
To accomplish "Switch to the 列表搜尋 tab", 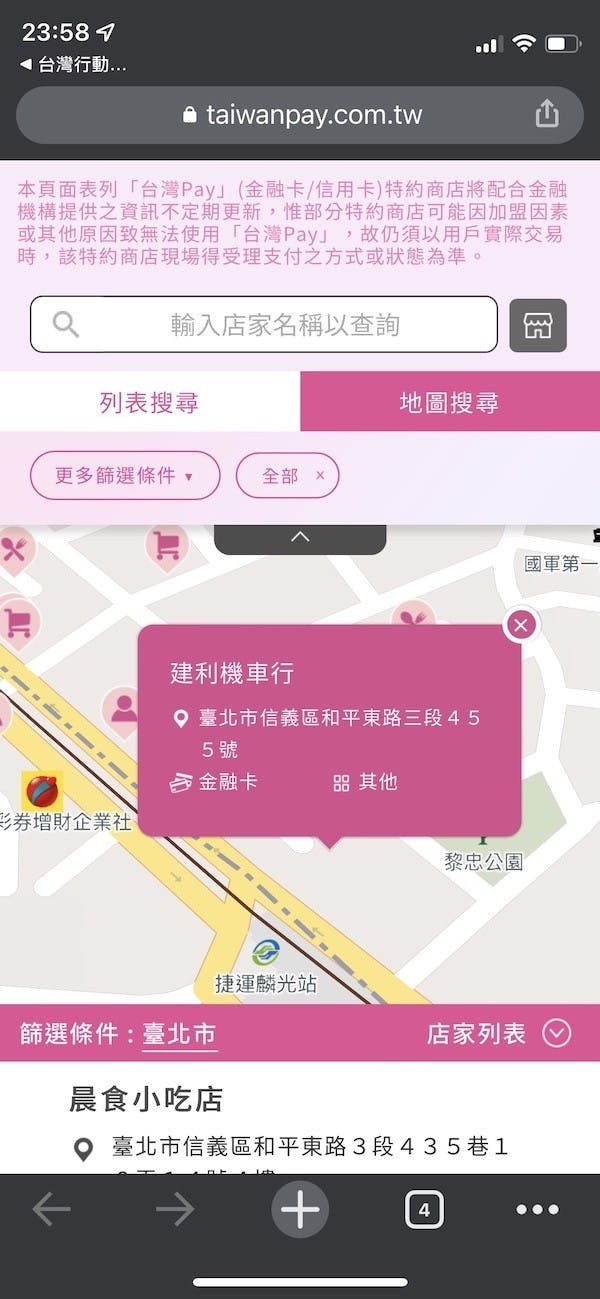I will coord(149,402).
